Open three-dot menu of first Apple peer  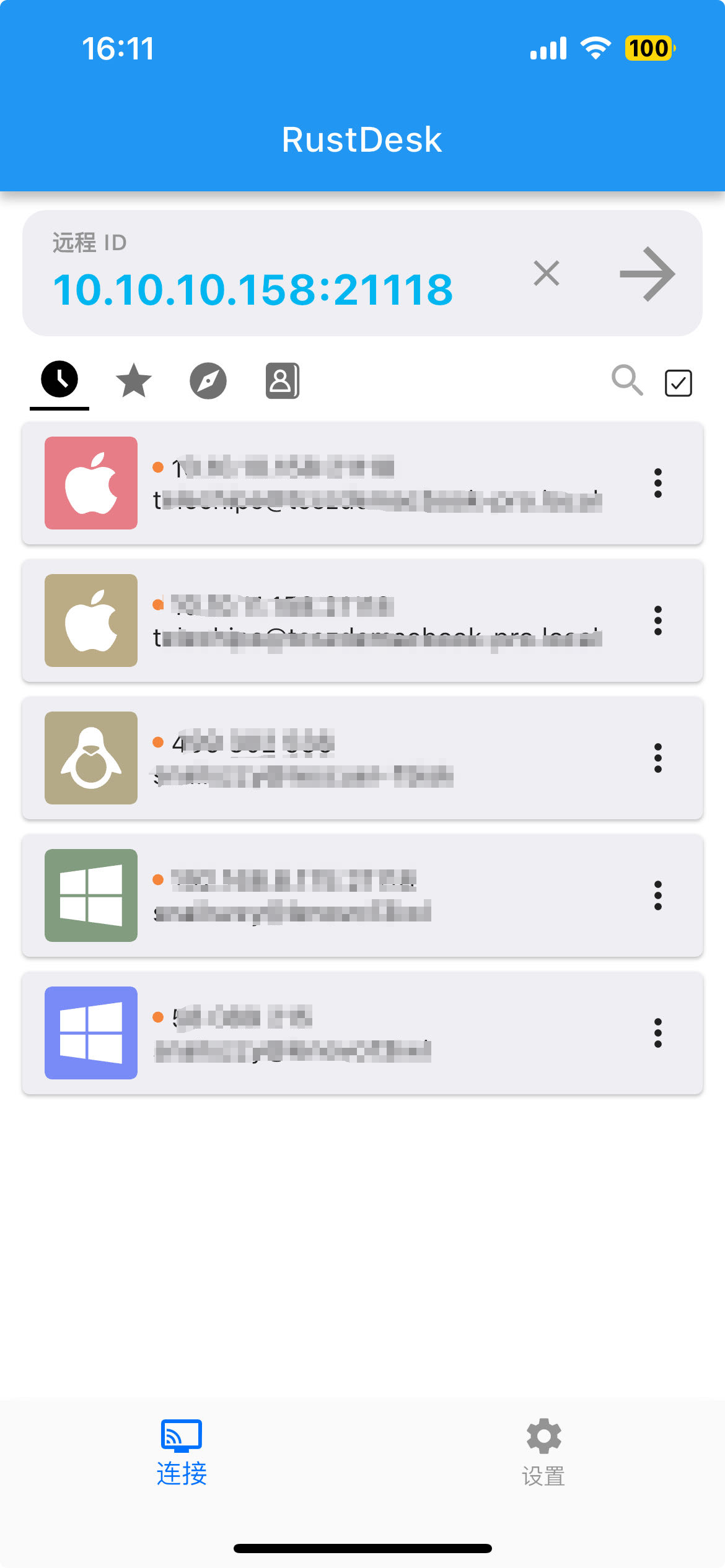coord(657,482)
